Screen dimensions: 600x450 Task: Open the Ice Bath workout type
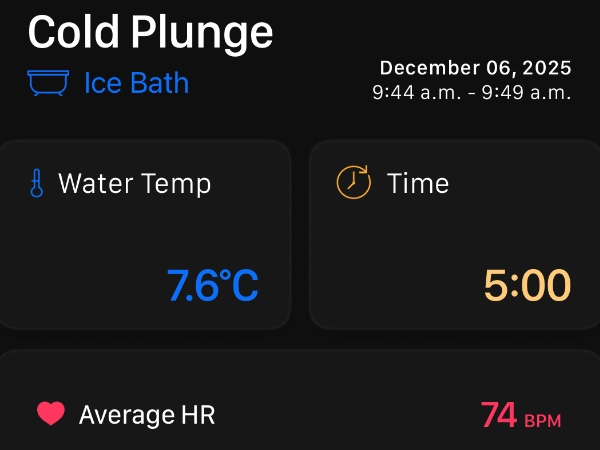tap(110, 83)
